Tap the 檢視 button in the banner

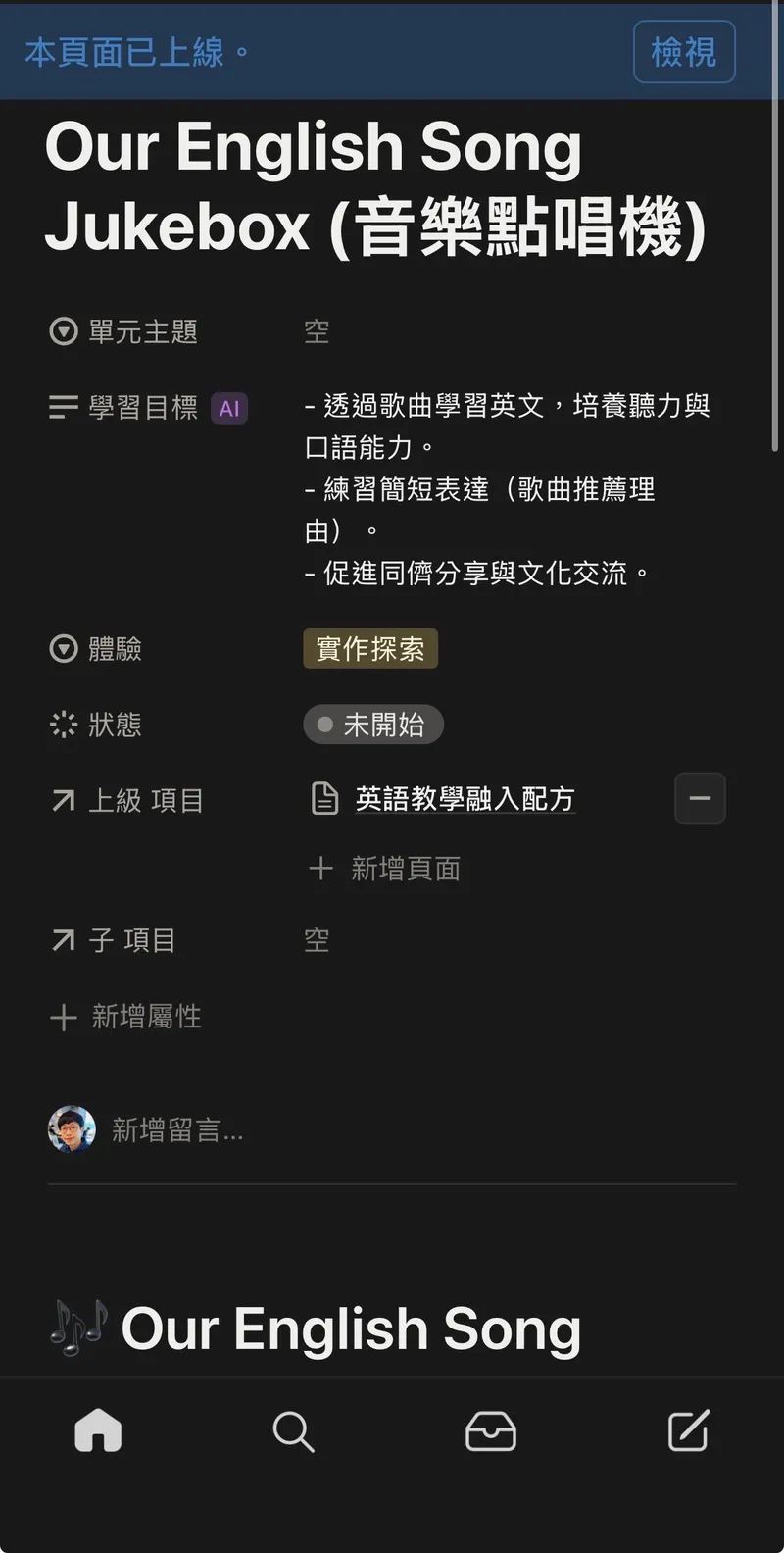[x=684, y=52]
